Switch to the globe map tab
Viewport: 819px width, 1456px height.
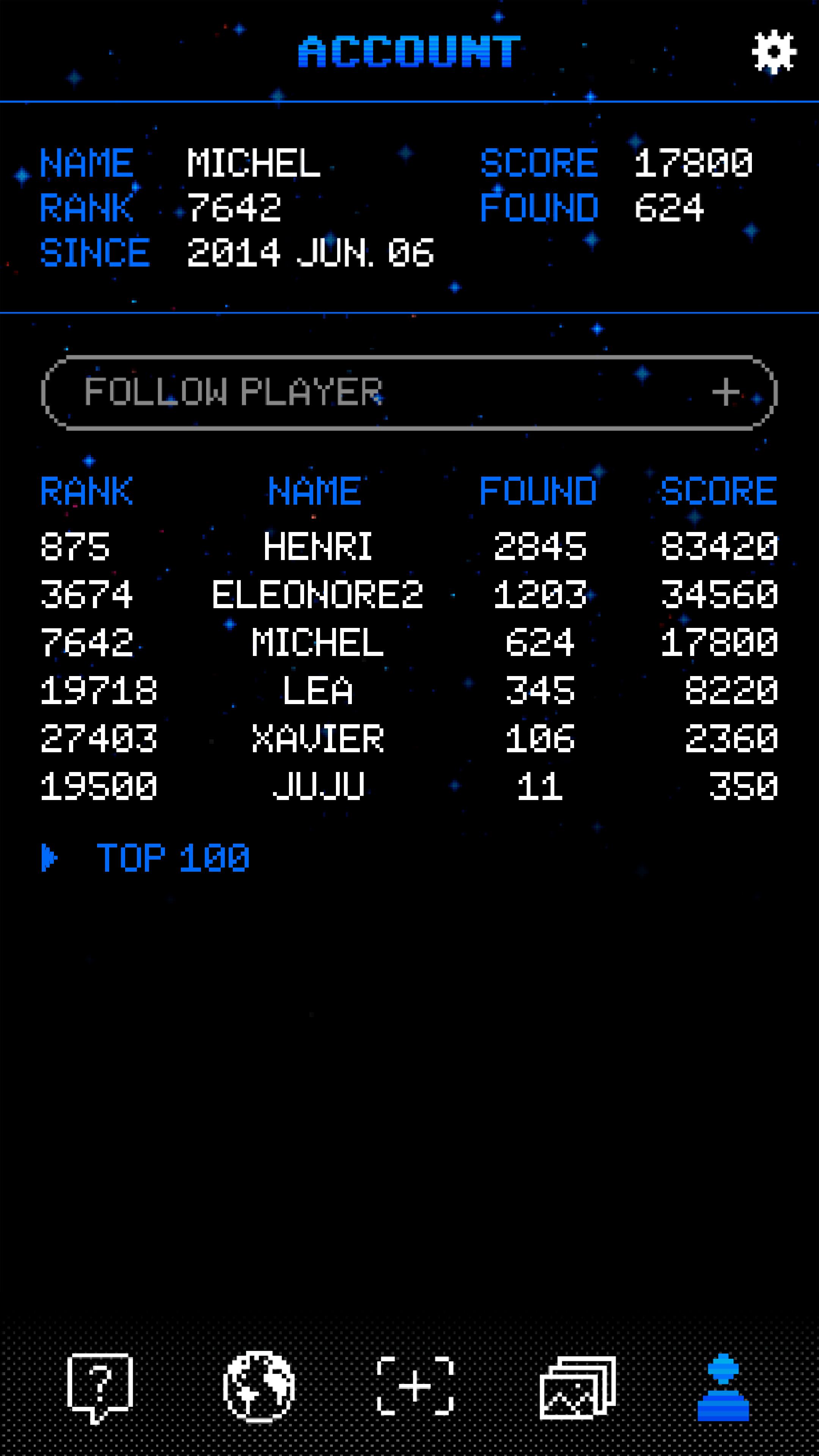point(258,1387)
